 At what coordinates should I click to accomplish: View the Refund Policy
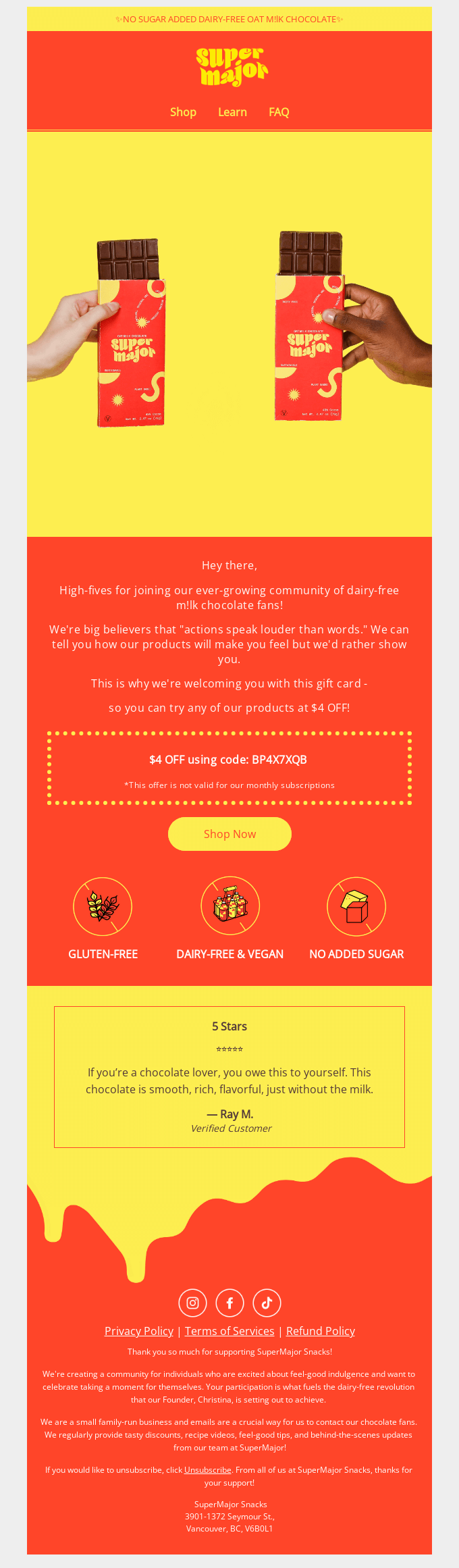click(321, 1331)
